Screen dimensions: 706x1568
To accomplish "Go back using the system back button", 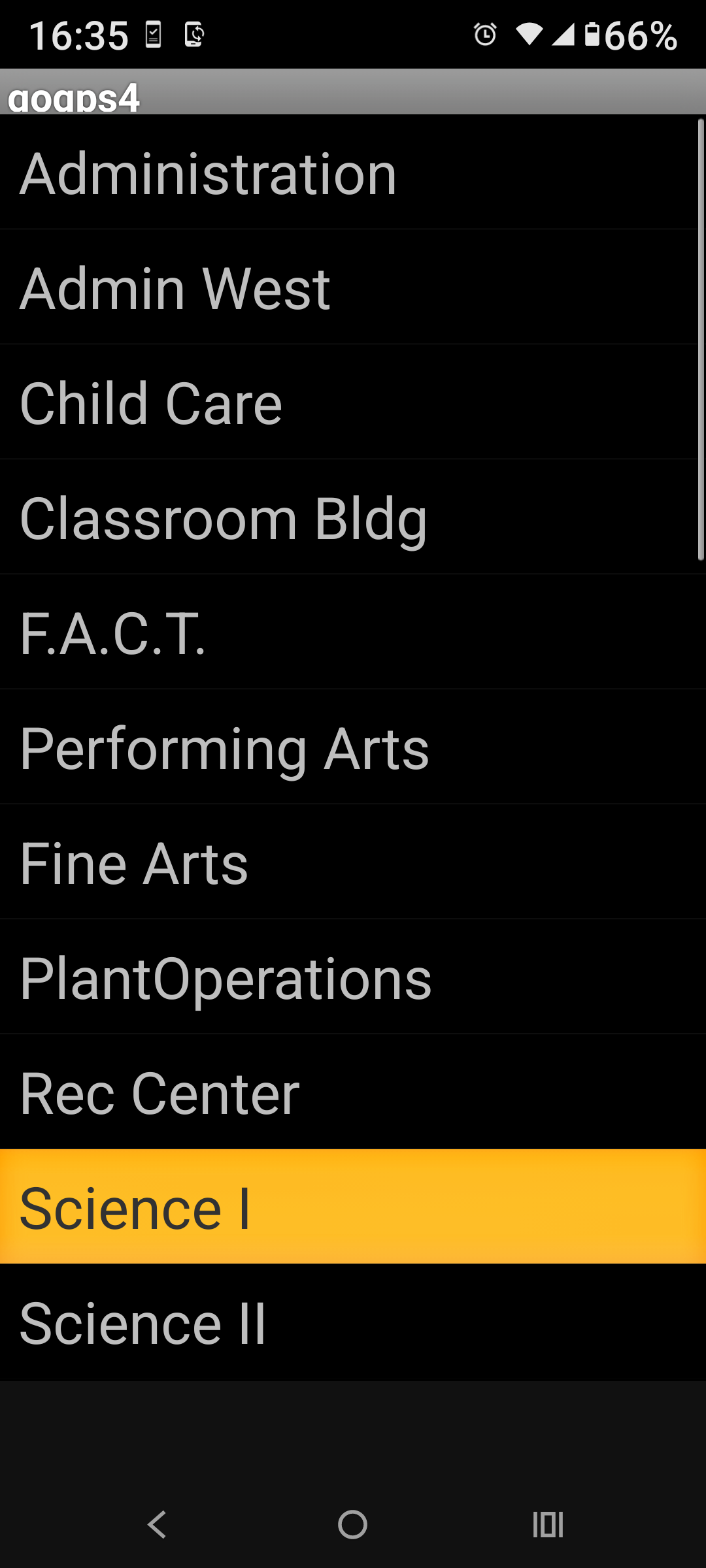I will [157, 1525].
